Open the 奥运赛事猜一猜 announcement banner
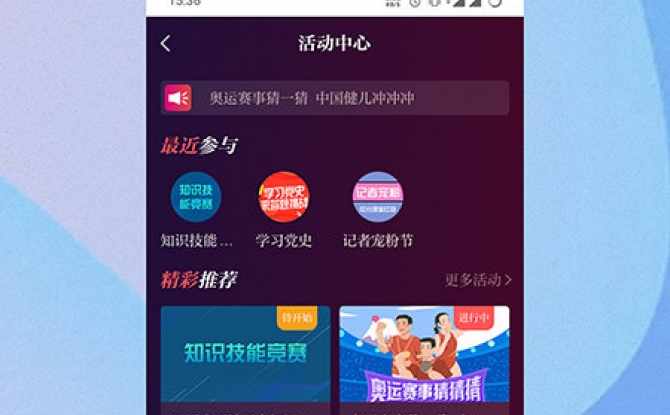670x415 pixels. [335, 98]
